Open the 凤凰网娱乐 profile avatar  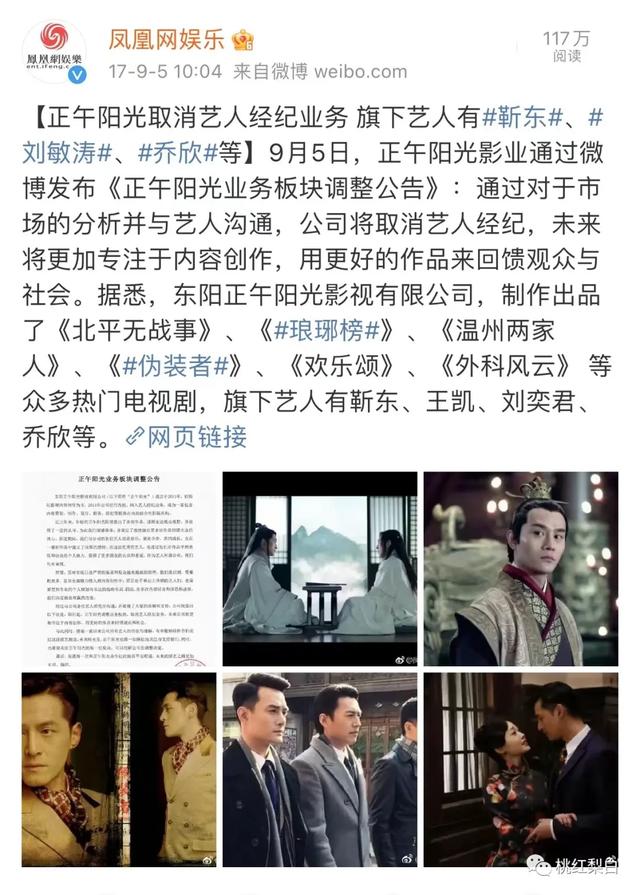click(x=53, y=52)
